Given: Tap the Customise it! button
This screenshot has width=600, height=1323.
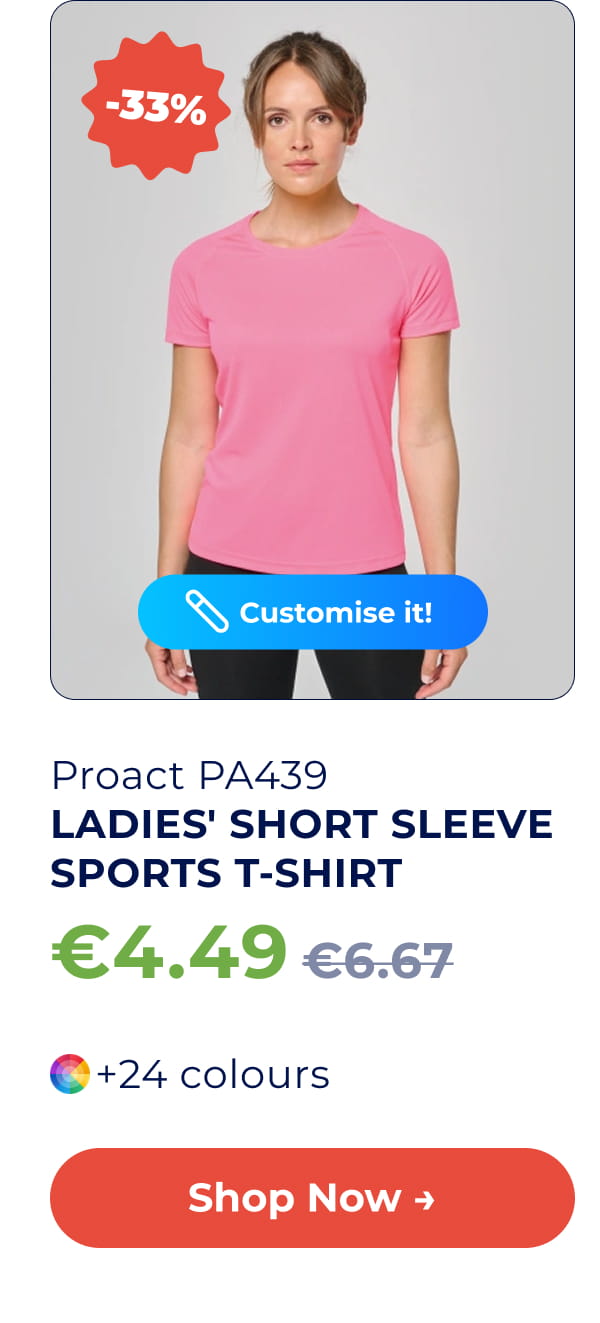Looking at the screenshot, I should pyautogui.click(x=312, y=612).
